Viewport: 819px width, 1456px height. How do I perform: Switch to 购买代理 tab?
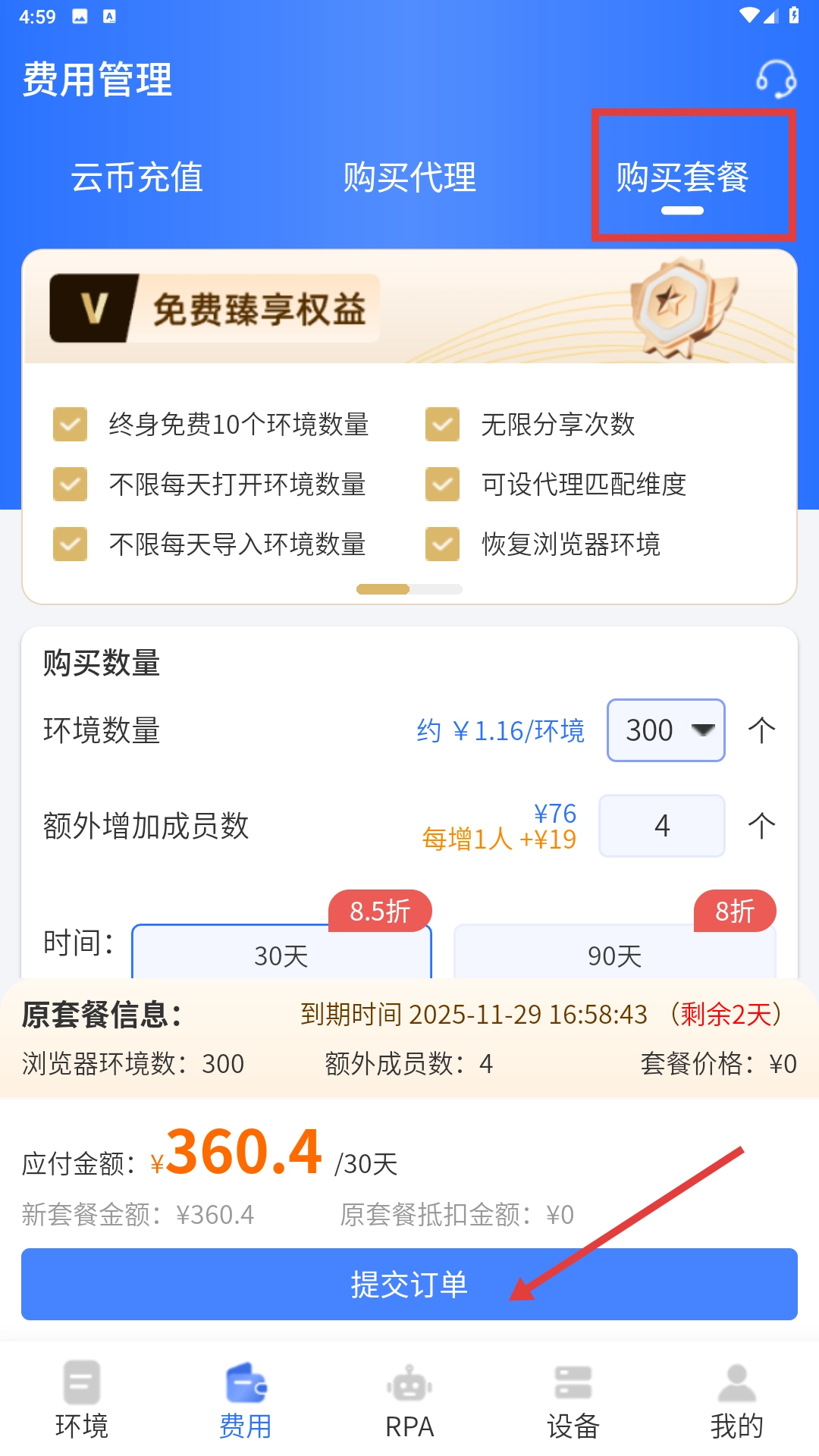click(x=409, y=177)
